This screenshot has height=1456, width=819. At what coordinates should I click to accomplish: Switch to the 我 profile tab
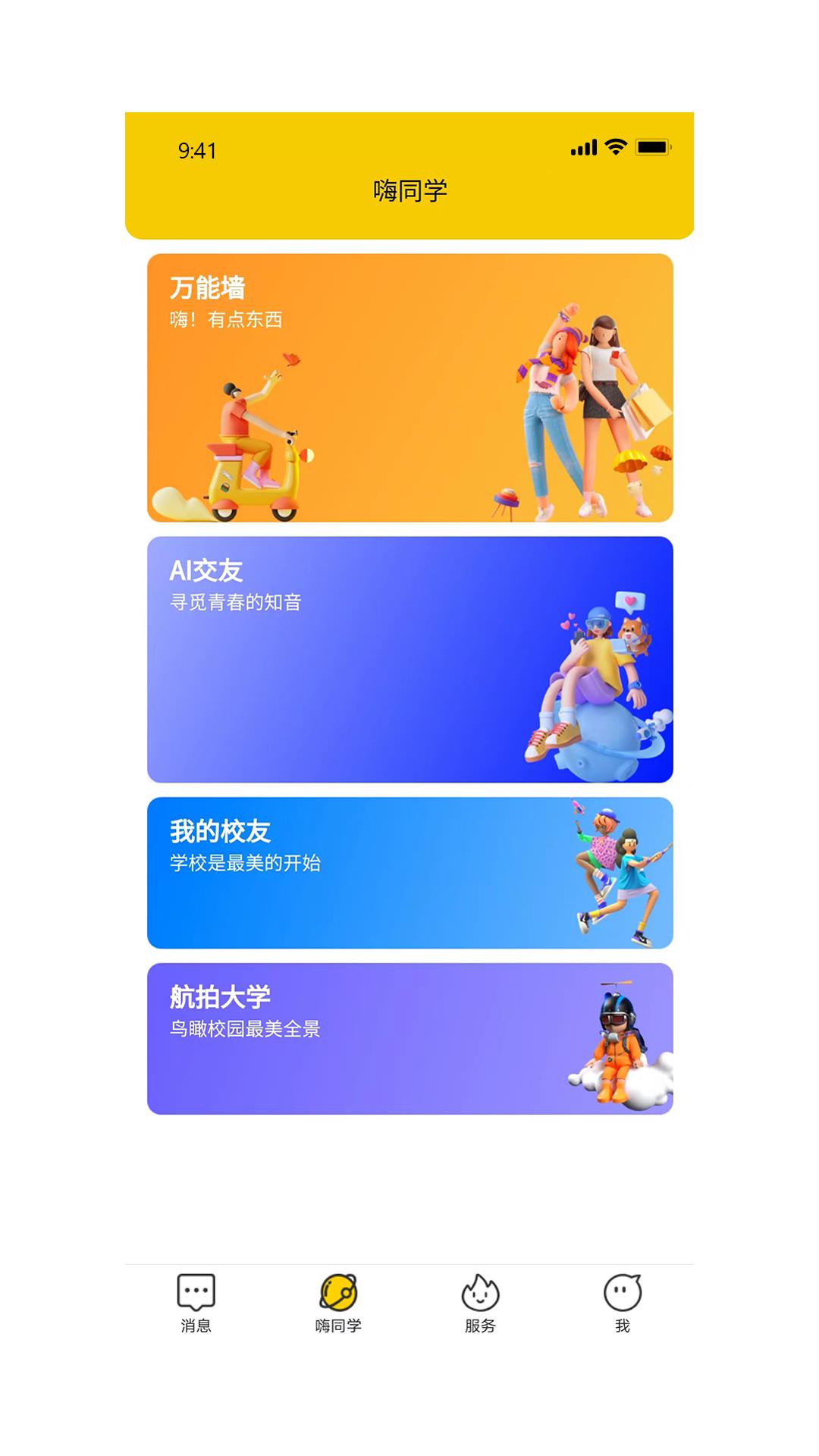coord(623,1303)
